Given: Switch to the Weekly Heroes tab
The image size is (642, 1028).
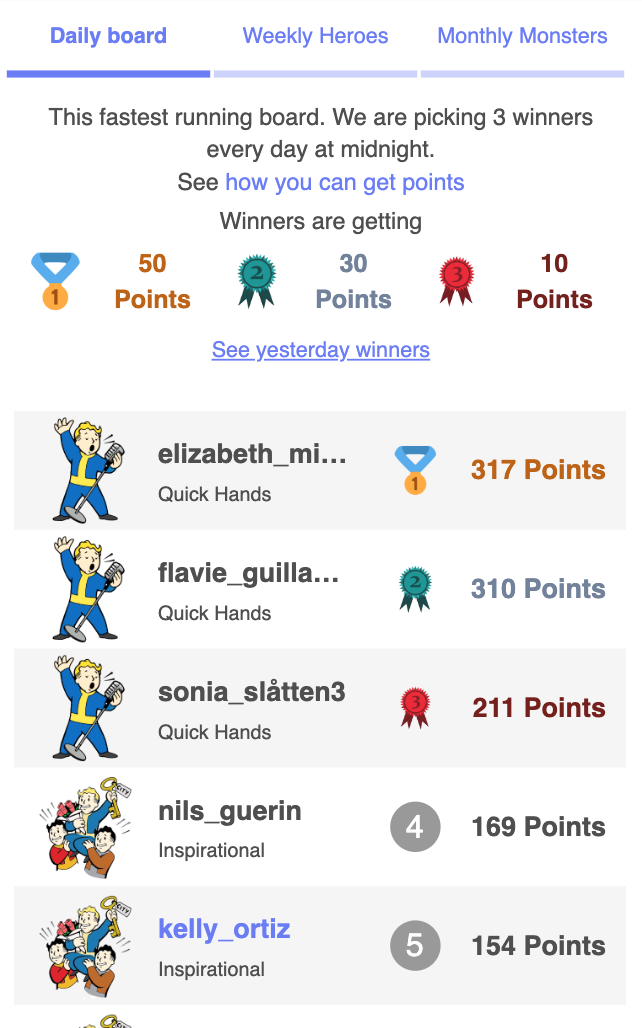Looking at the screenshot, I should 315,37.
